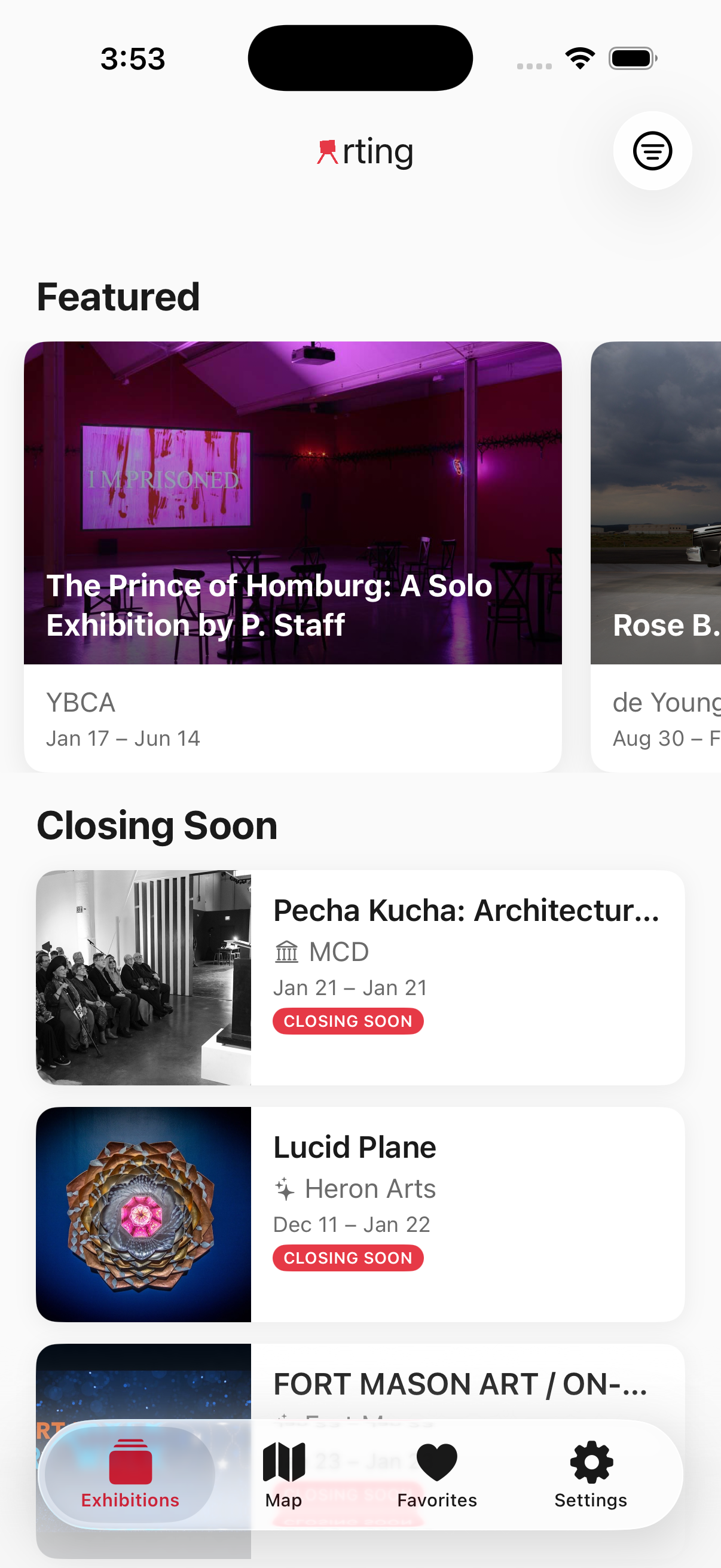The width and height of the screenshot is (721, 1568).
Task: Open The Prince of Homburg exhibition
Action: click(x=293, y=548)
